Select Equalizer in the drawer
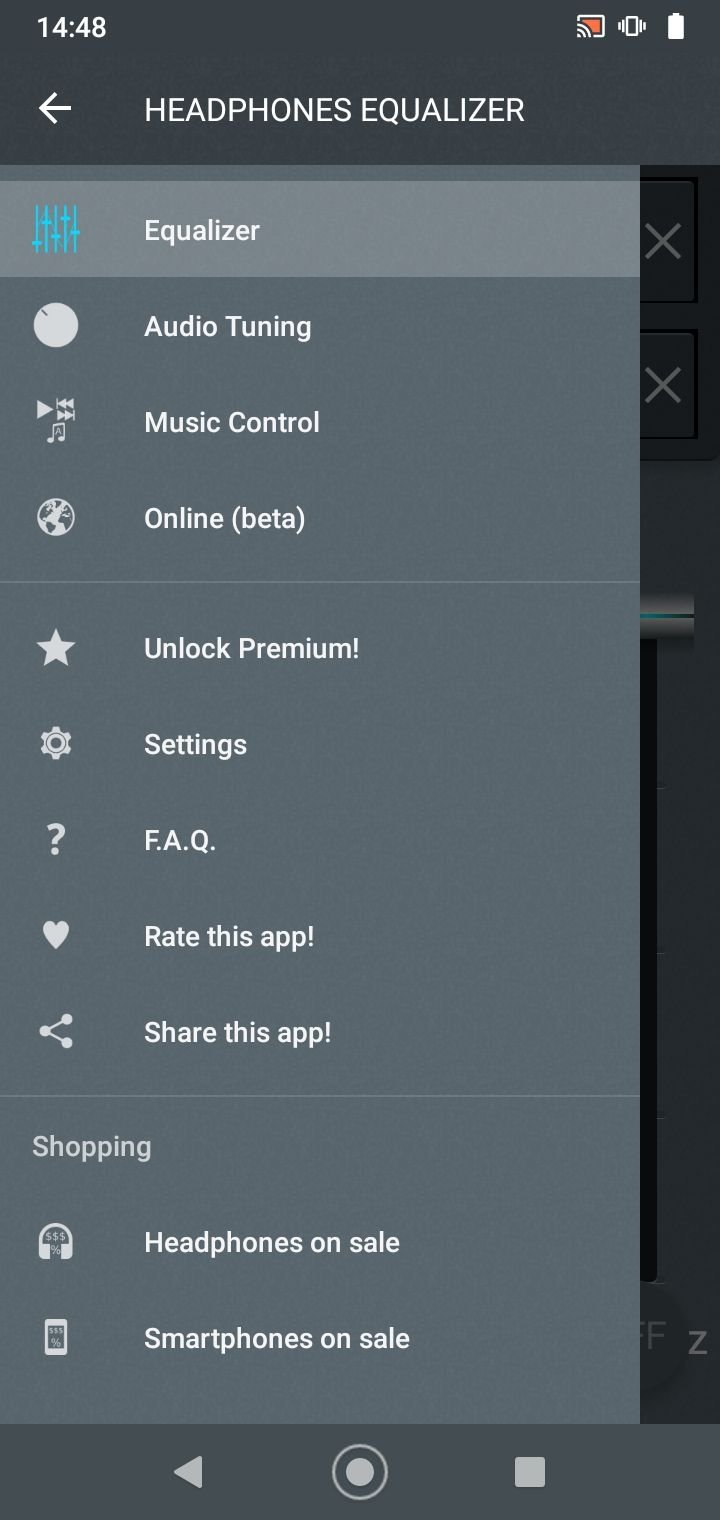Screen dimensions: 720x1520 pos(320,229)
